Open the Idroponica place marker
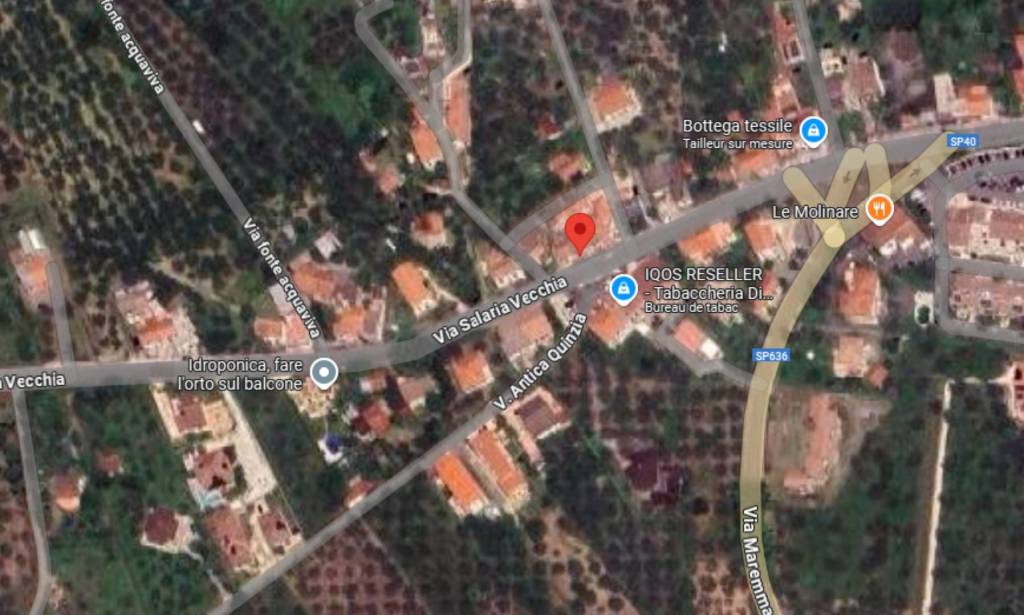The height and width of the screenshot is (615, 1024). [323, 373]
